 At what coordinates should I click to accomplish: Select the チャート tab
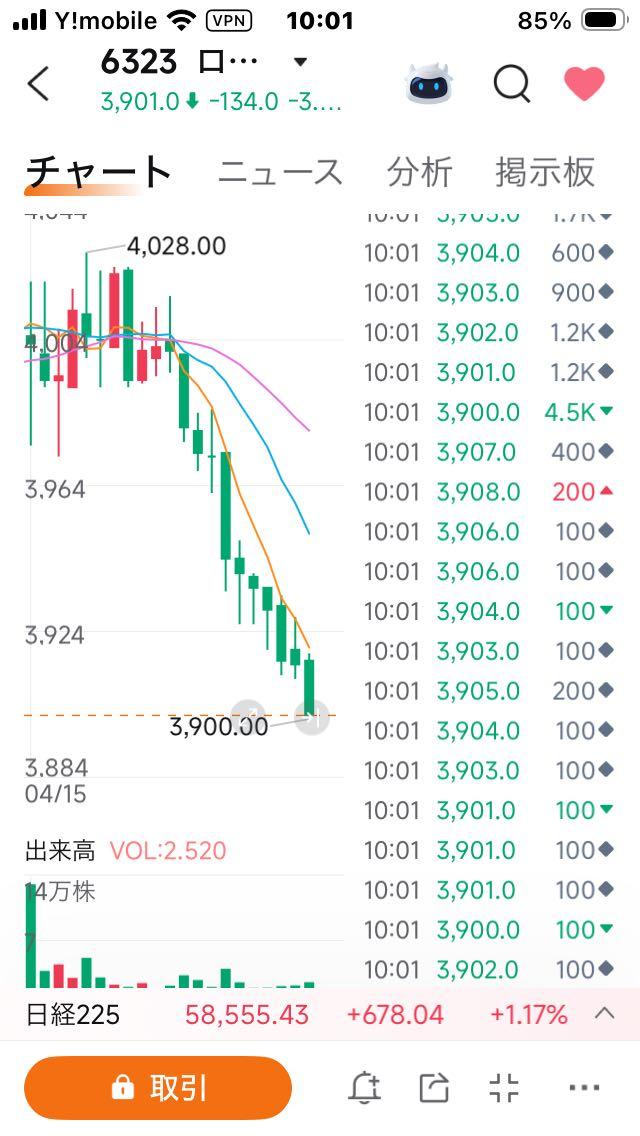(x=98, y=172)
